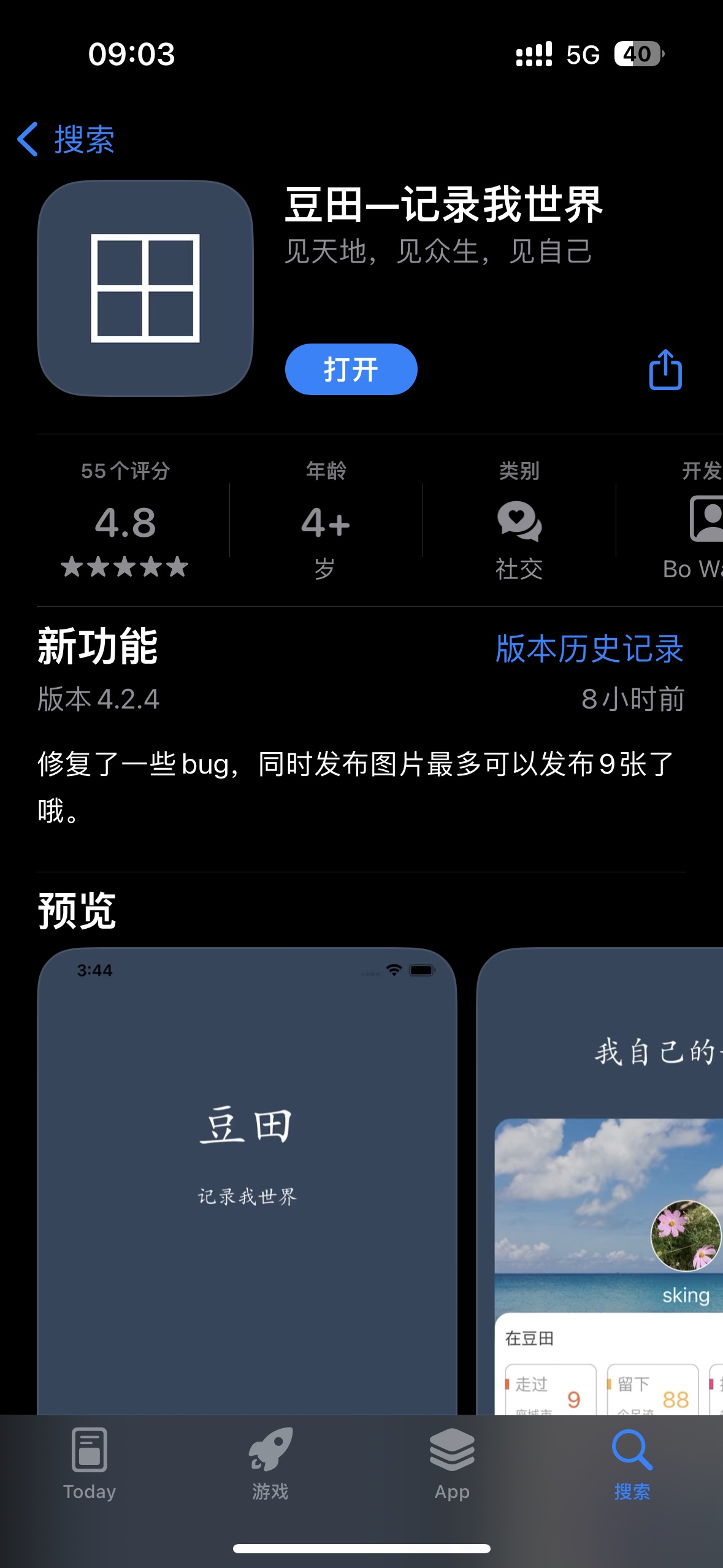The width and height of the screenshot is (723, 1568).
Task: Go back to 搜索 results
Action: click(66, 139)
